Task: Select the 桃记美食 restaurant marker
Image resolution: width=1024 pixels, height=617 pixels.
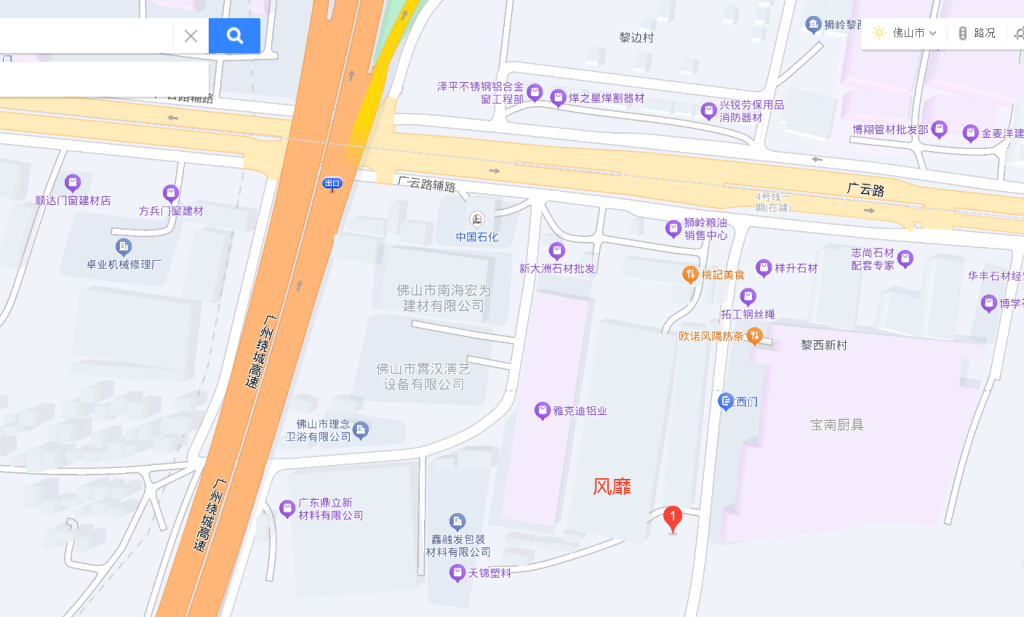Action: pos(689,274)
